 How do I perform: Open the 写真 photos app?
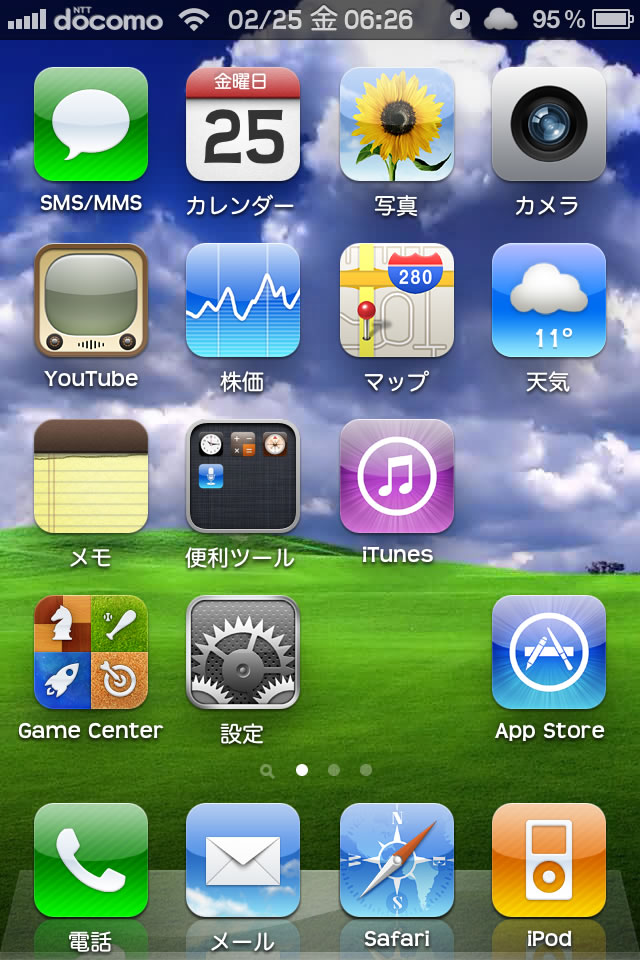click(x=396, y=124)
